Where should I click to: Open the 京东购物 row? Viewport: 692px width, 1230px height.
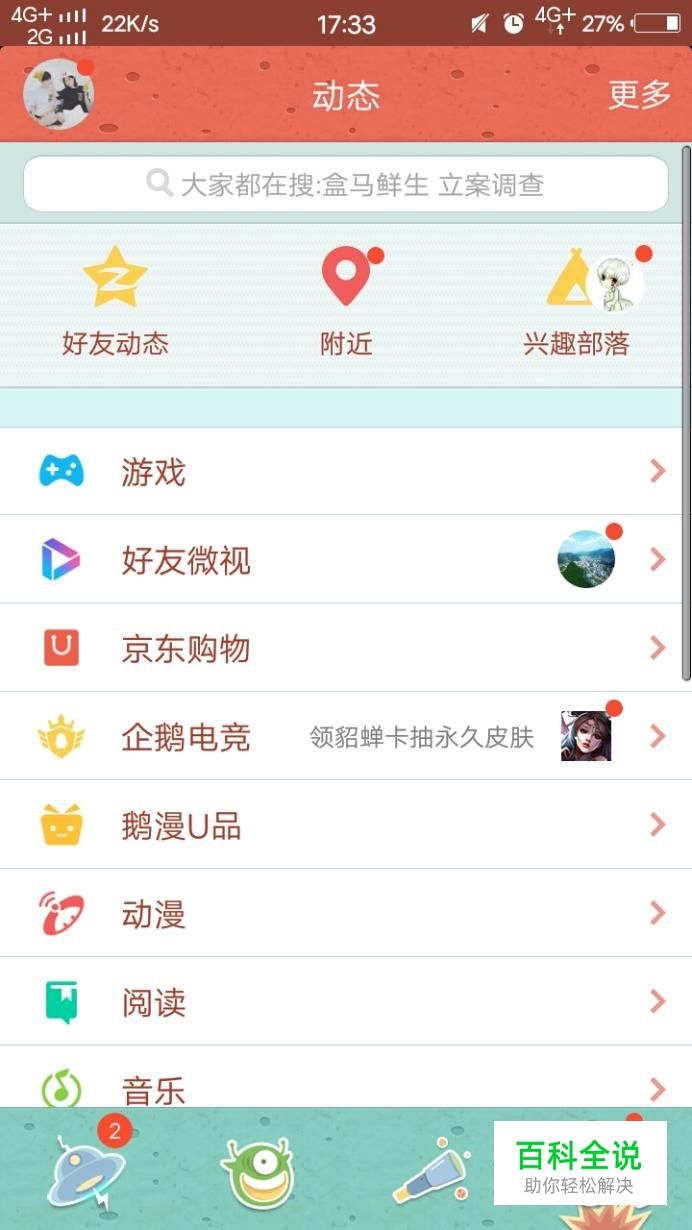click(346, 649)
